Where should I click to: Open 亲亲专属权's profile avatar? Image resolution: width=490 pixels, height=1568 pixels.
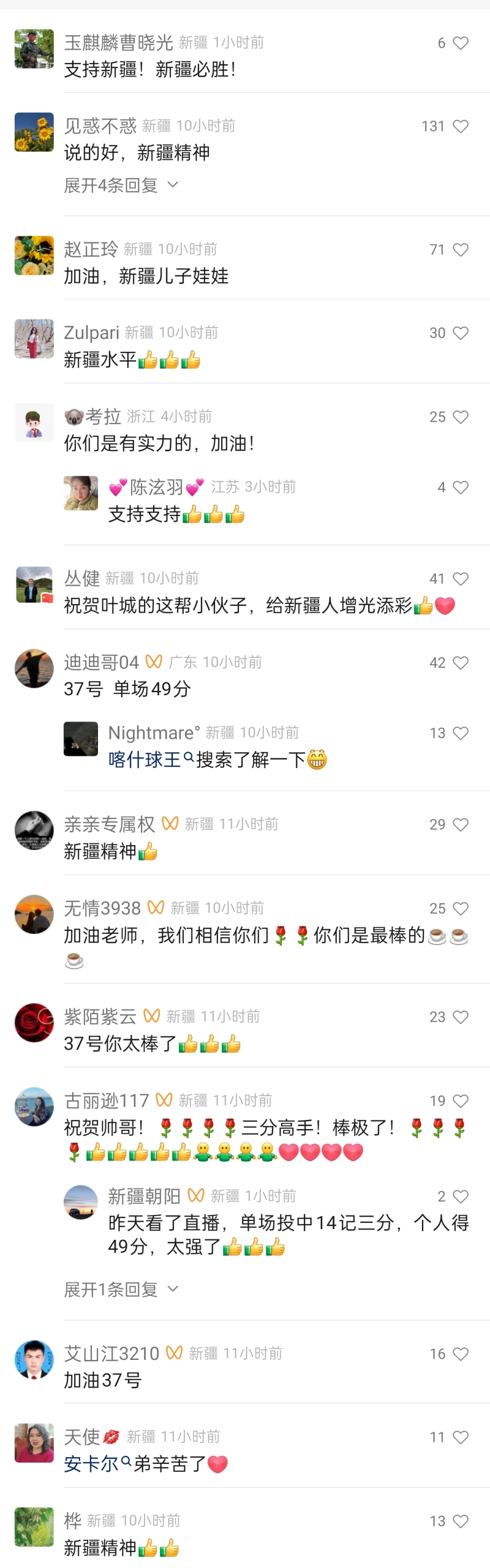coord(34,831)
